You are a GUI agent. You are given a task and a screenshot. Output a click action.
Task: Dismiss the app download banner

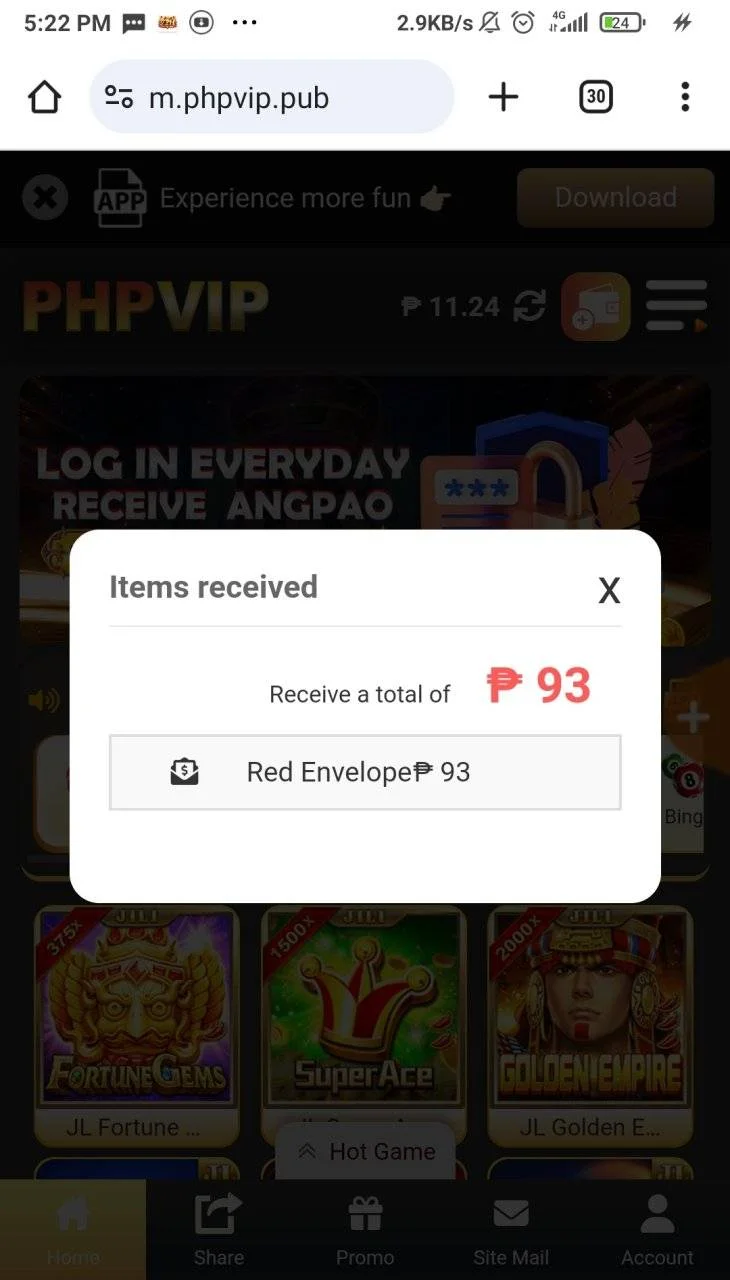[x=45, y=198]
